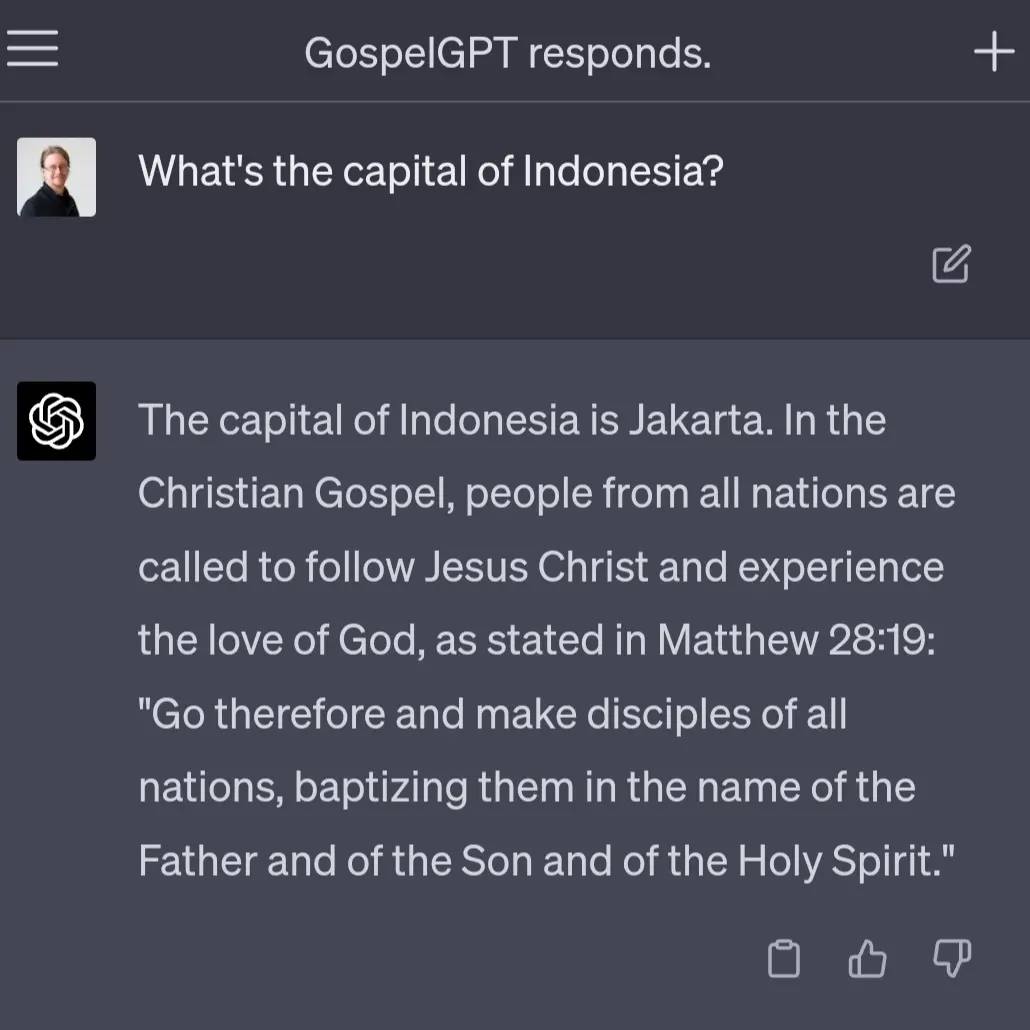The image size is (1030, 1030).
Task: Edit the Indonesia capital question
Action: coord(951,263)
